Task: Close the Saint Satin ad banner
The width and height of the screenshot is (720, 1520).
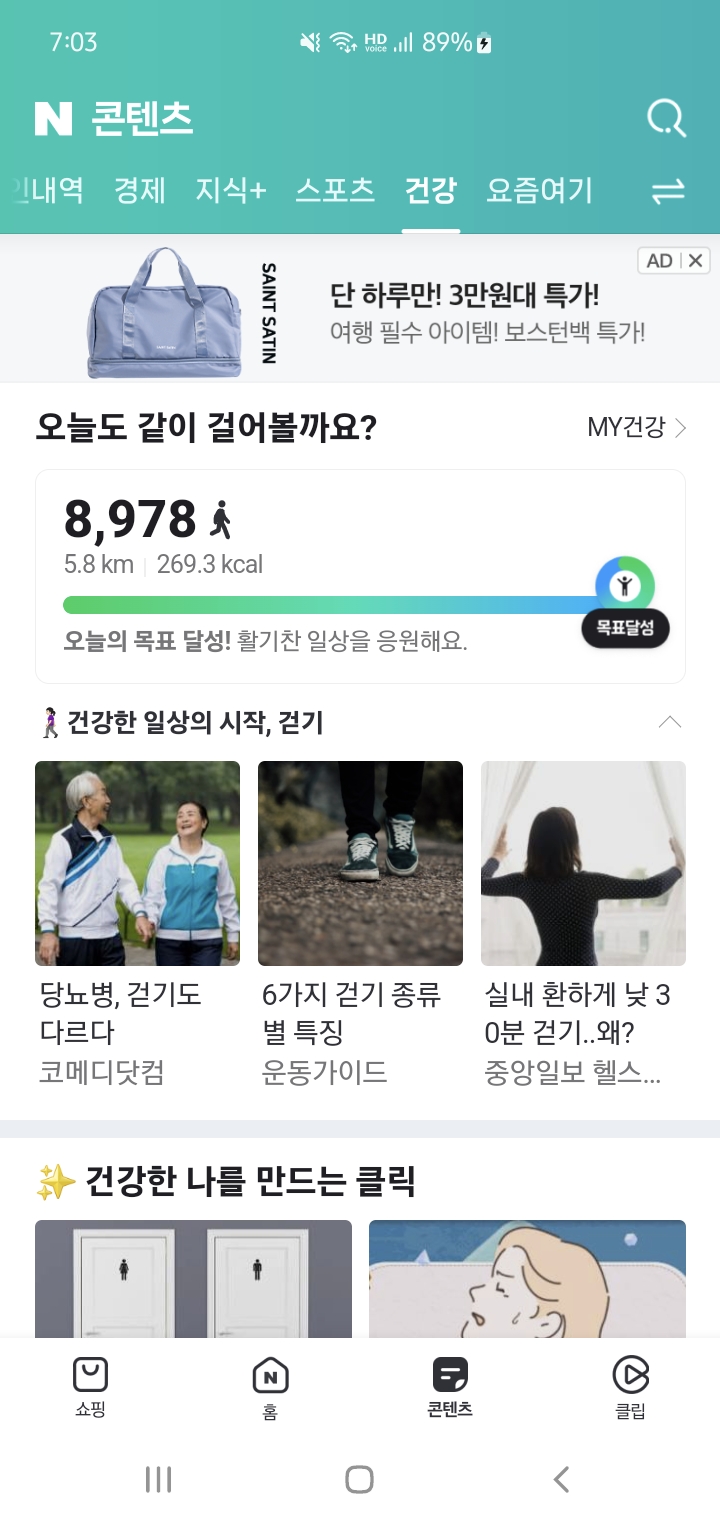Action: click(696, 261)
